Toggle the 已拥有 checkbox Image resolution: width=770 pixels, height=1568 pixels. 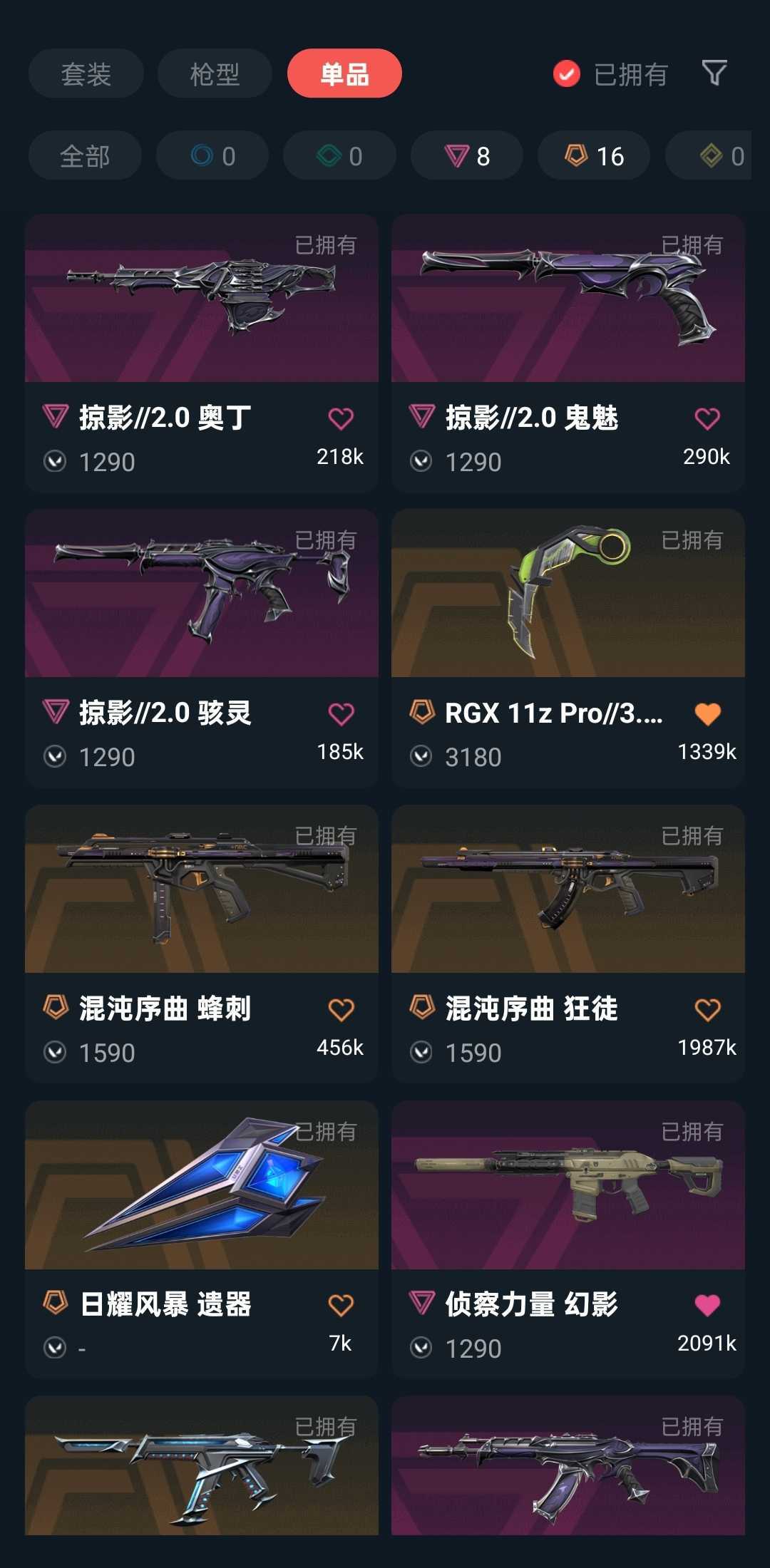[567, 73]
